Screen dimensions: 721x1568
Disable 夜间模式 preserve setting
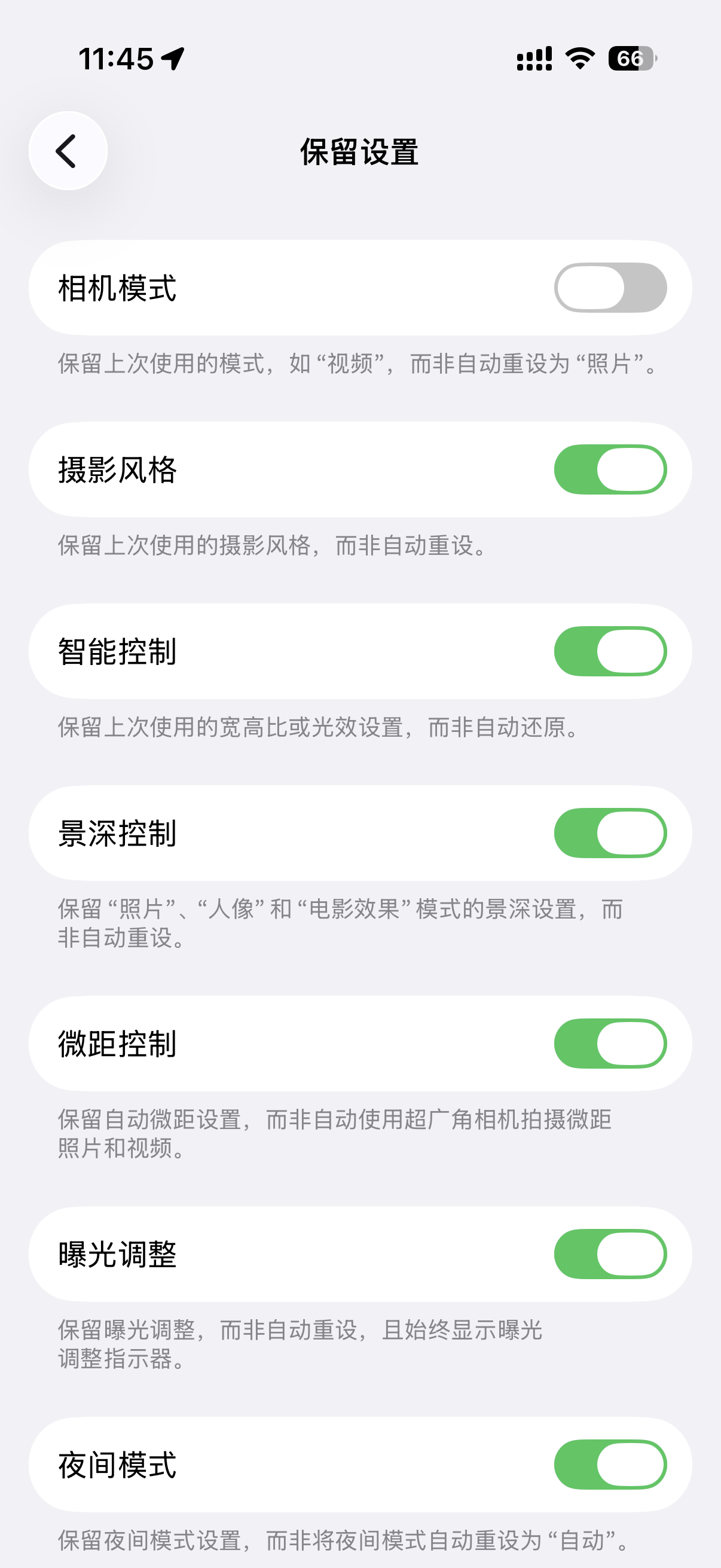610,1465
